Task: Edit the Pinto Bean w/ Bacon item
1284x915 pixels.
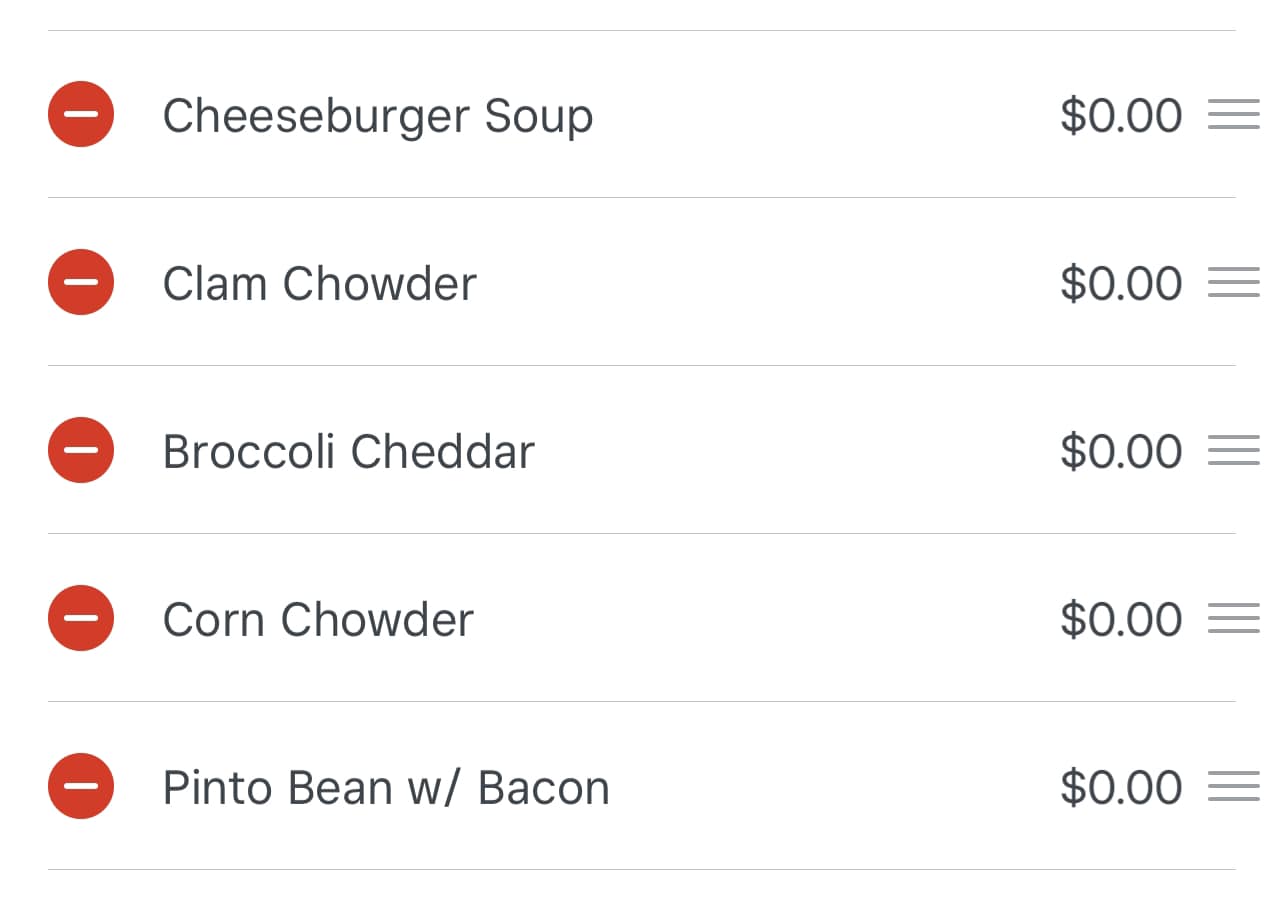Action: (x=386, y=788)
